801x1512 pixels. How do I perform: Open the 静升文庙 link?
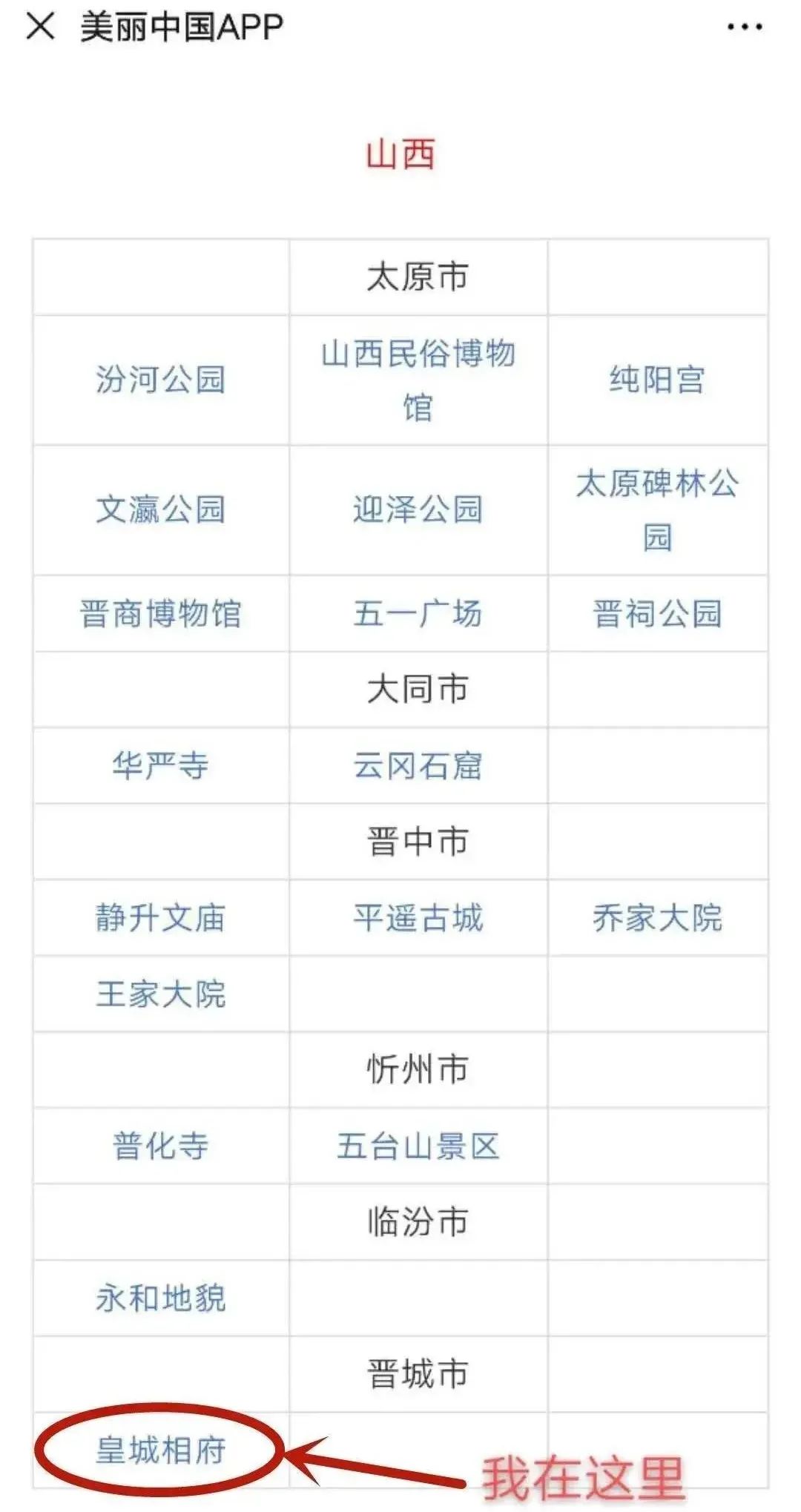click(x=160, y=918)
